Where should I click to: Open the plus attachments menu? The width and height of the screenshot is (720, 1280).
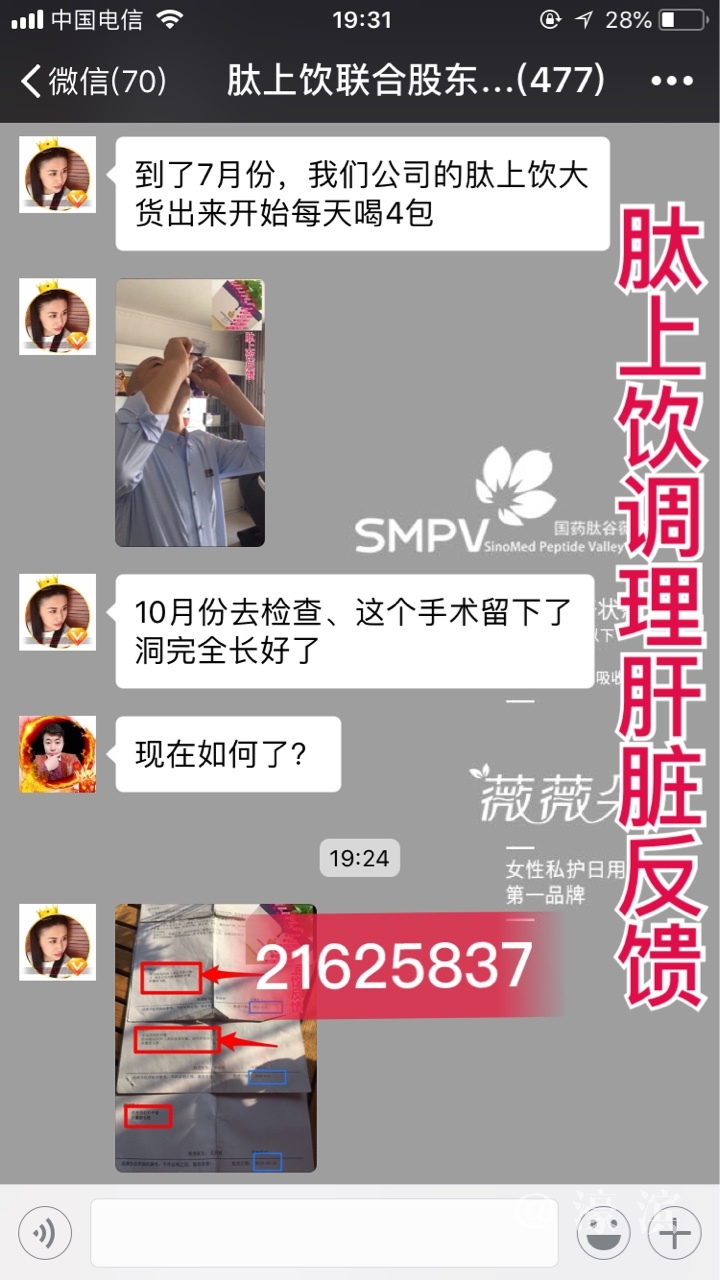675,1233
